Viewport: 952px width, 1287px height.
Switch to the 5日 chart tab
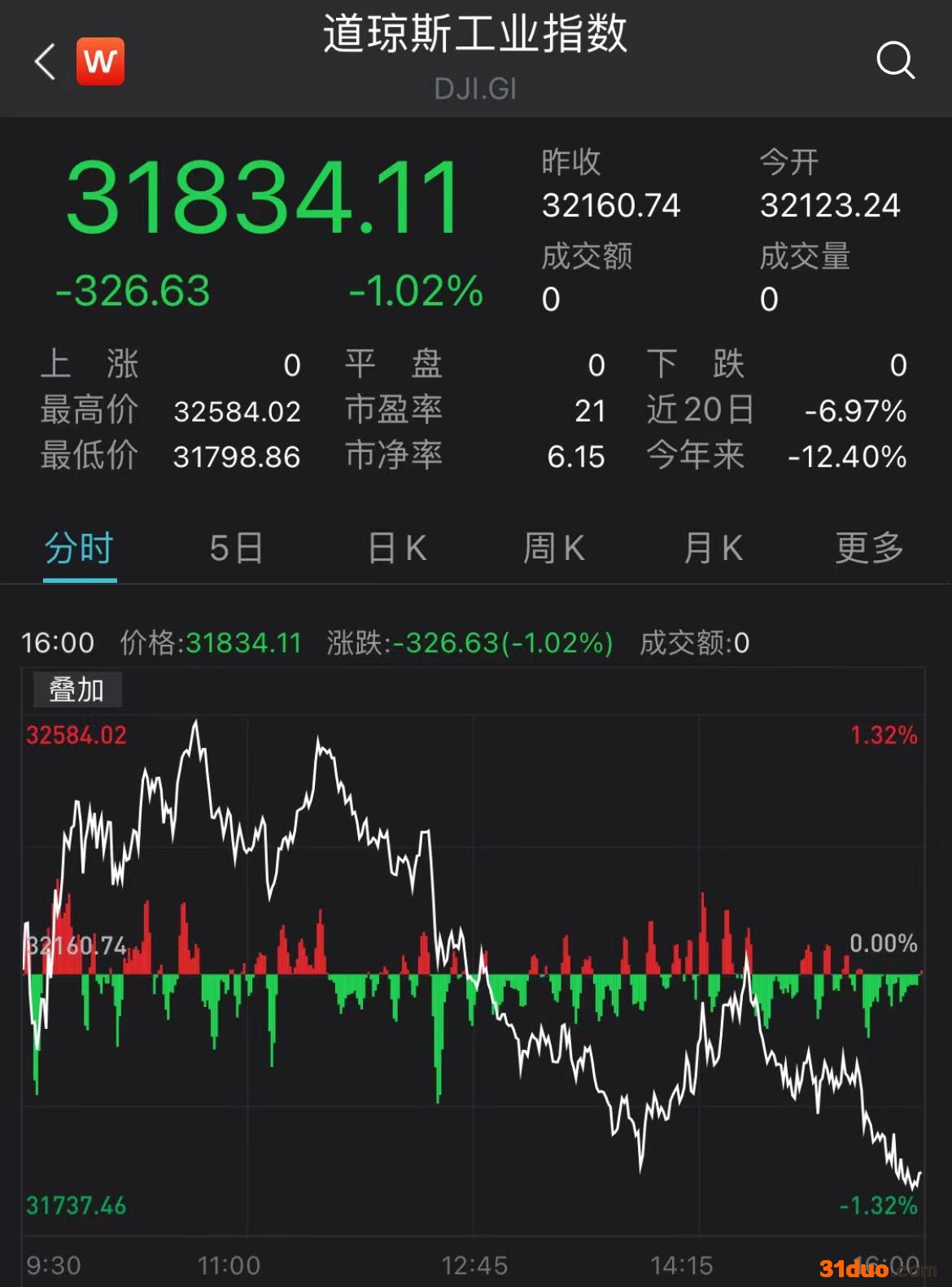[236, 549]
